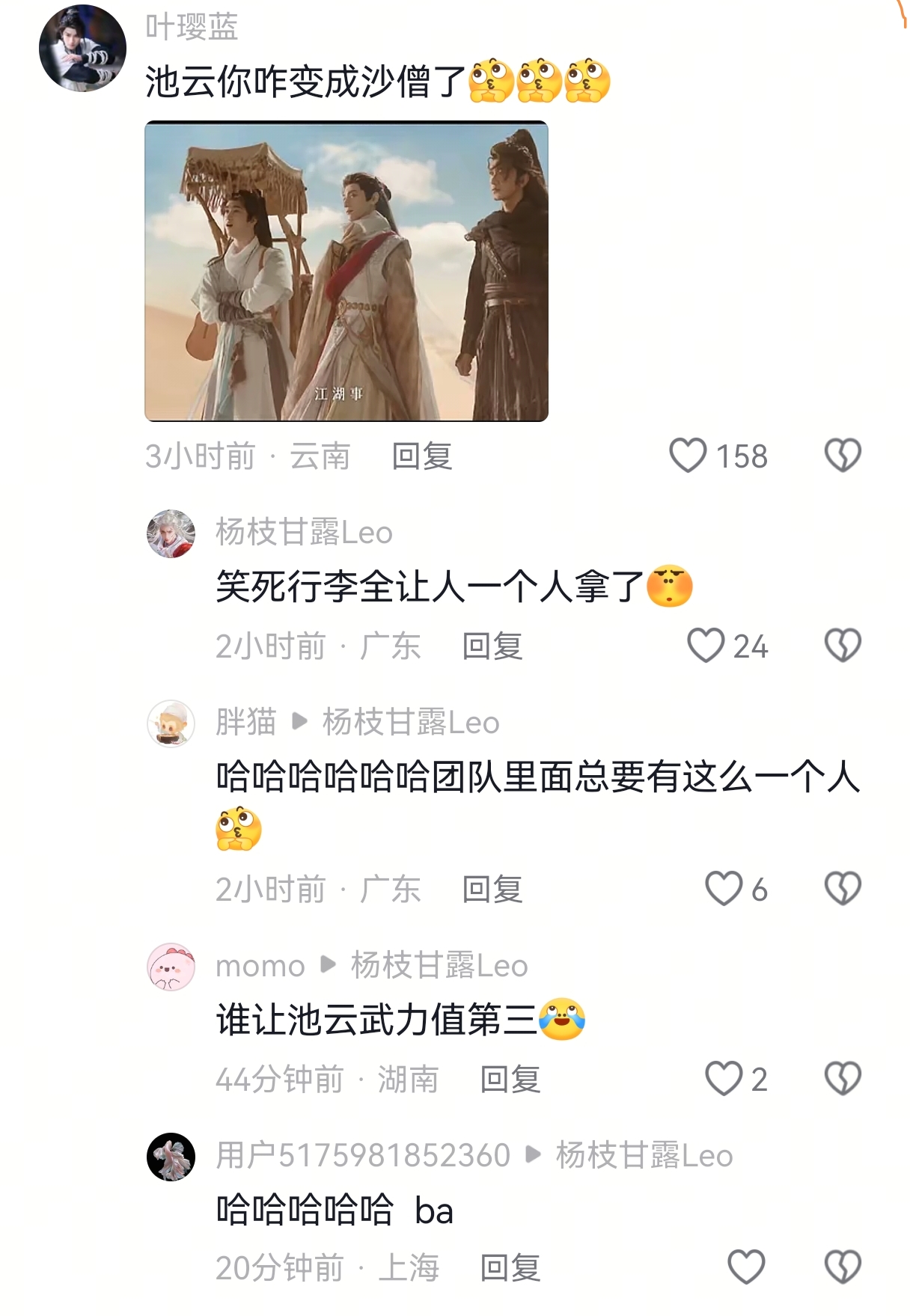Screen dimensions: 910x1316
Task: Like 胖猫's reply with 6 likes
Action: [724, 889]
